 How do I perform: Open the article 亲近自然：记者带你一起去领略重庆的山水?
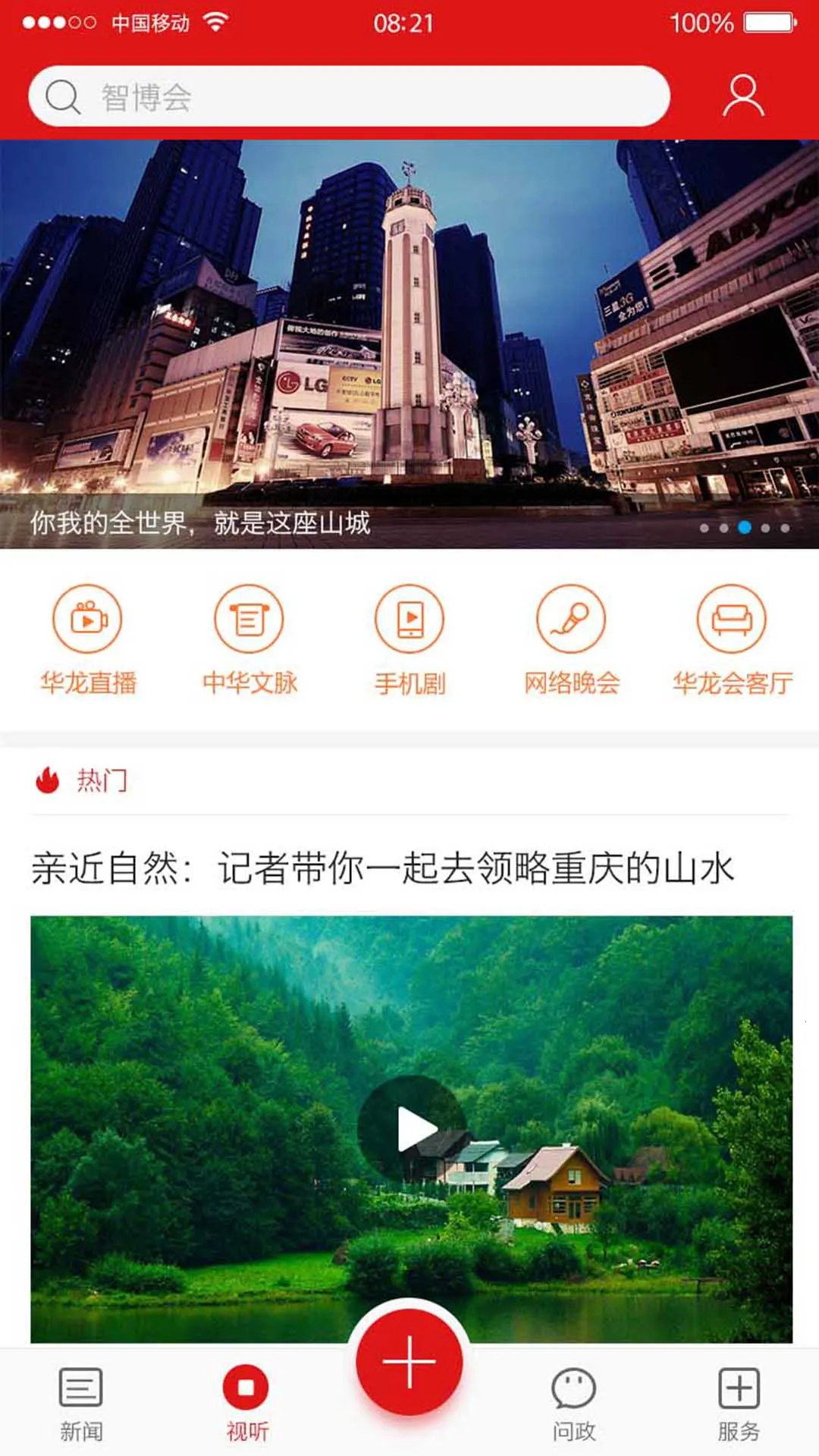pos(383,868)
